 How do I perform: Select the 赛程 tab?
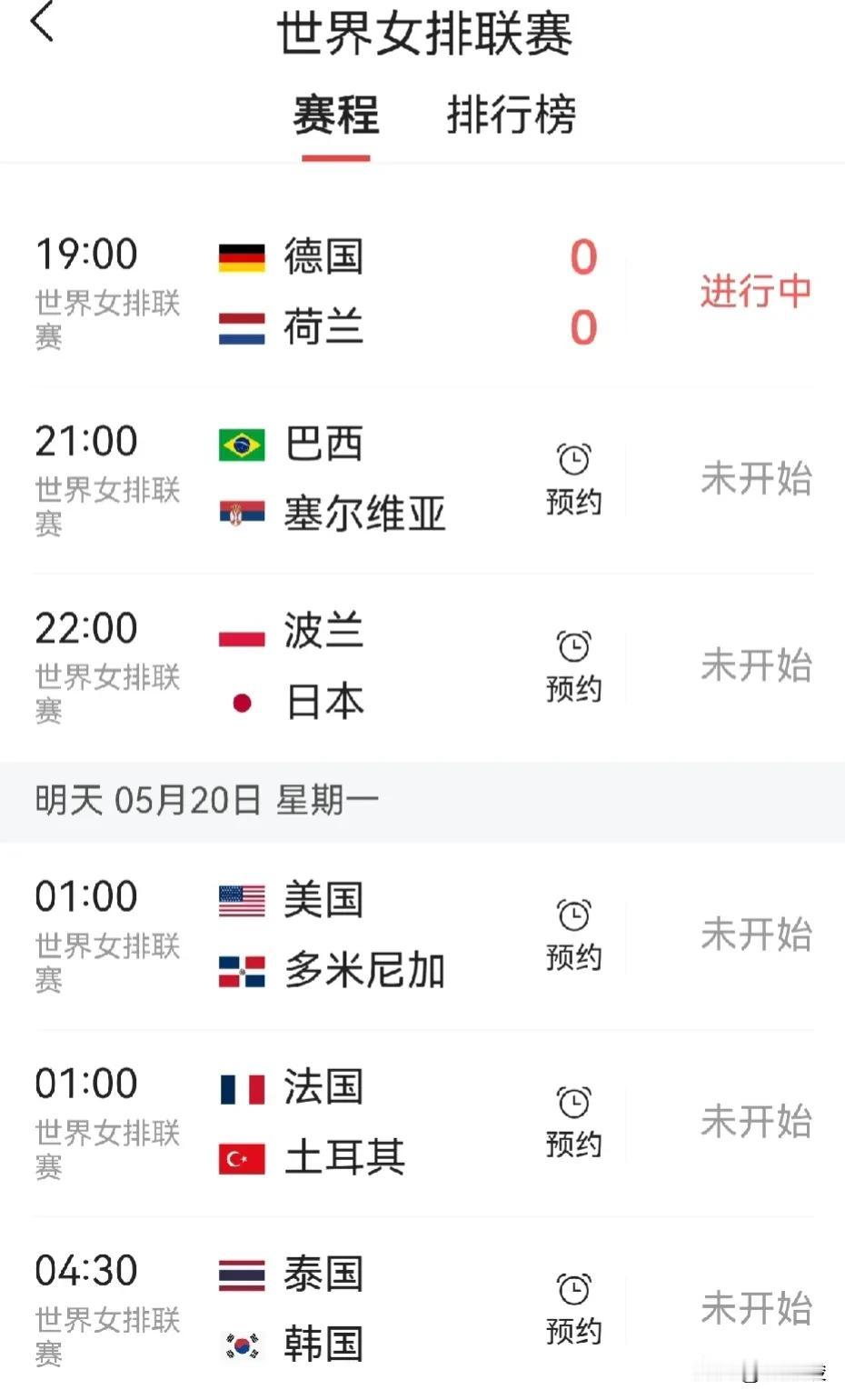[336, 115]
